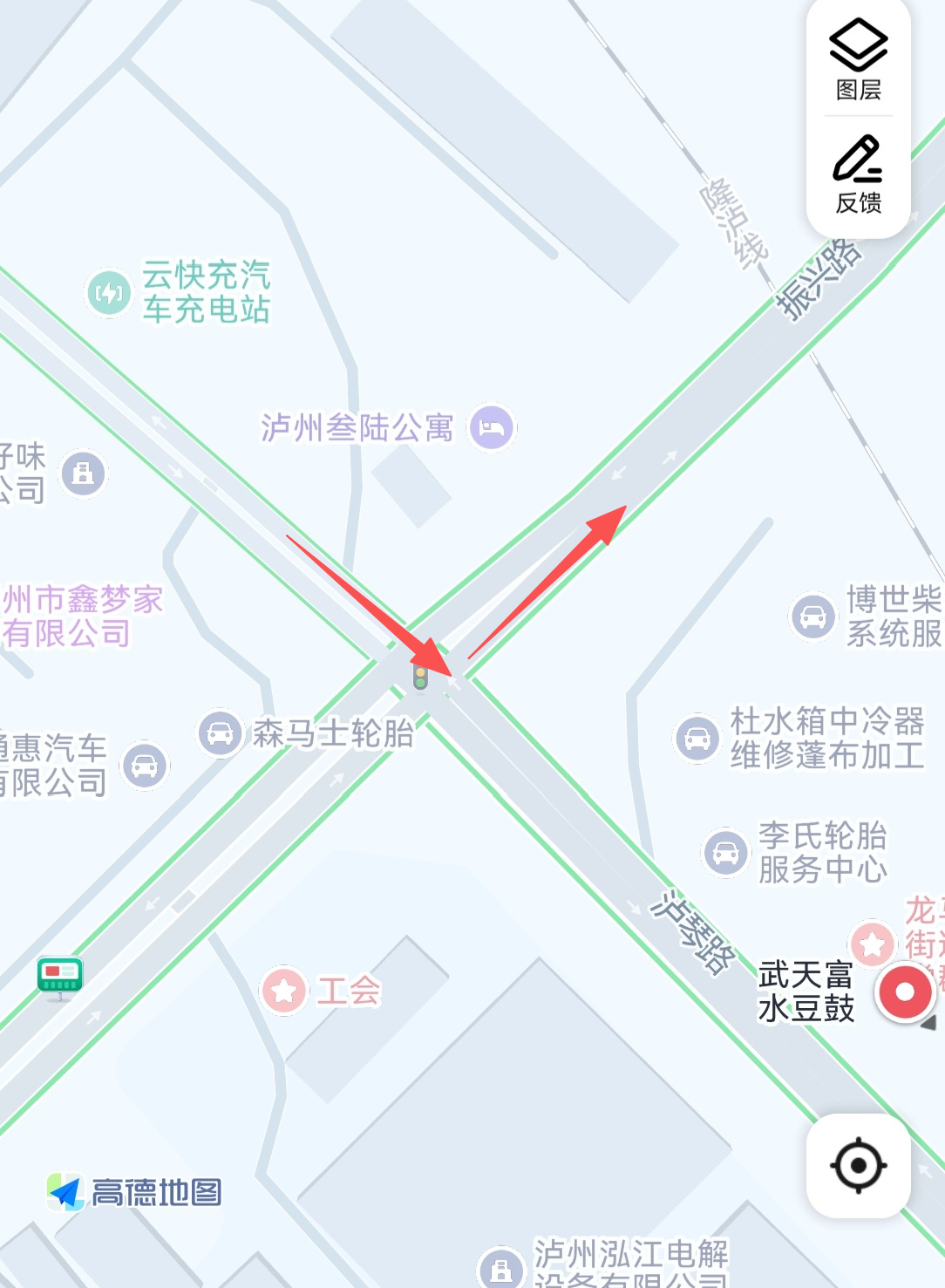This screenshot has height=1288, width=945.
Task: Select the 杜水箱中冷器维修 auto marker
Action: (x=697, y=738)
